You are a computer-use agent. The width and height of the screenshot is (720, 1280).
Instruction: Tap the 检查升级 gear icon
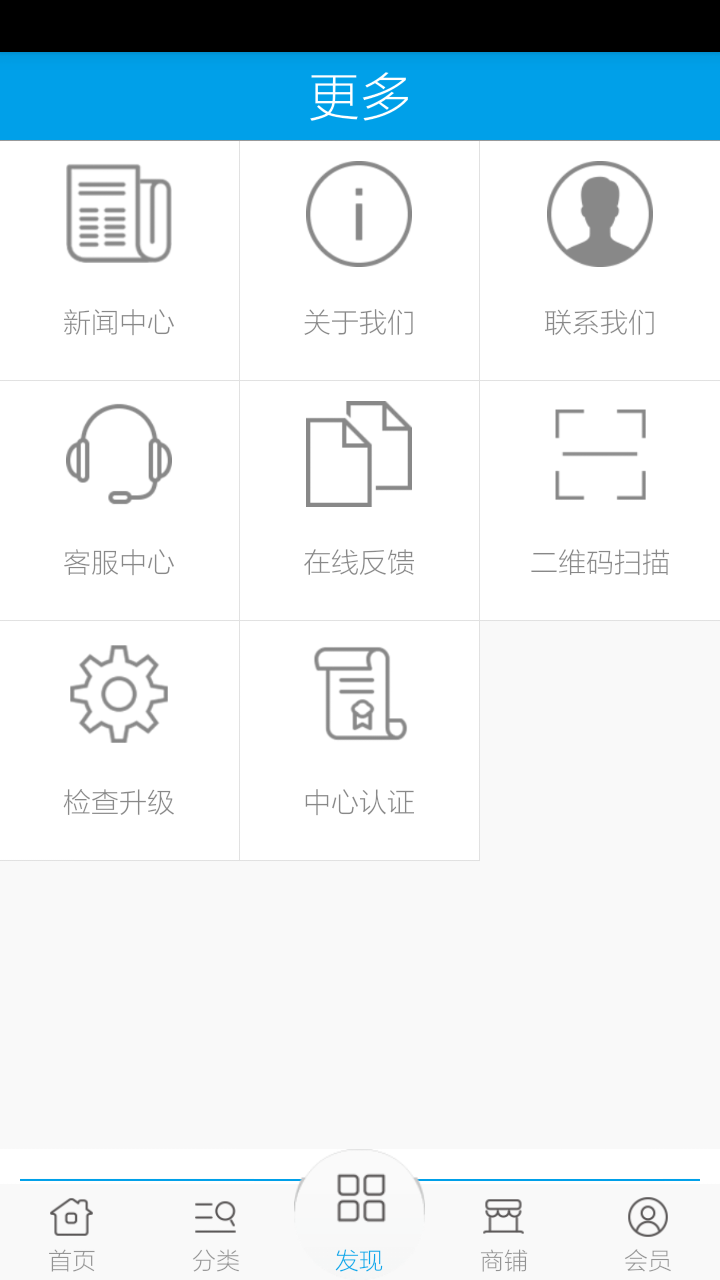[x=118, y=693]
